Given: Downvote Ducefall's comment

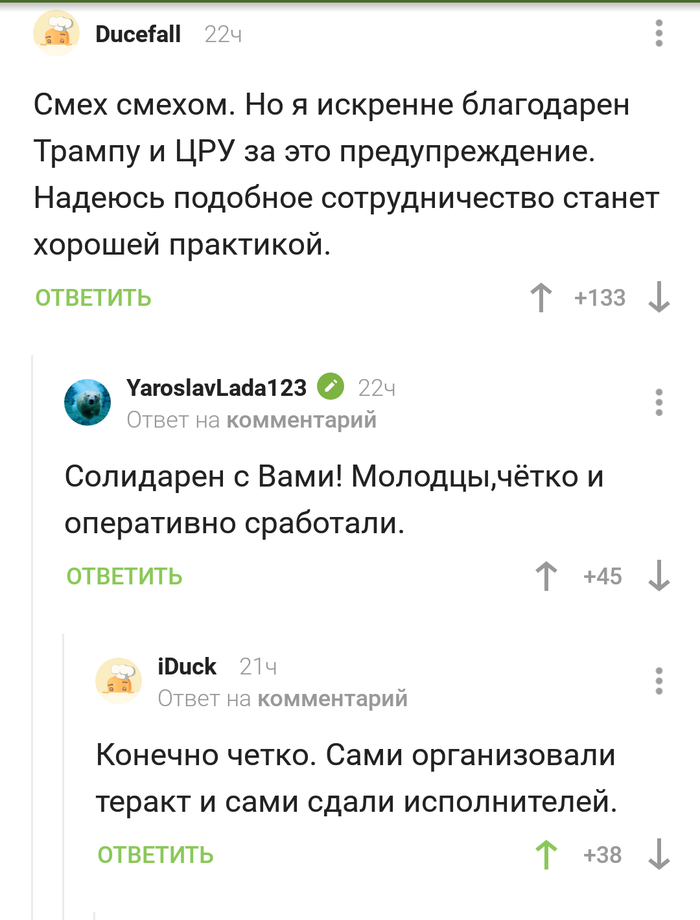Looking at the screenshot, I should tap(659, 297).
